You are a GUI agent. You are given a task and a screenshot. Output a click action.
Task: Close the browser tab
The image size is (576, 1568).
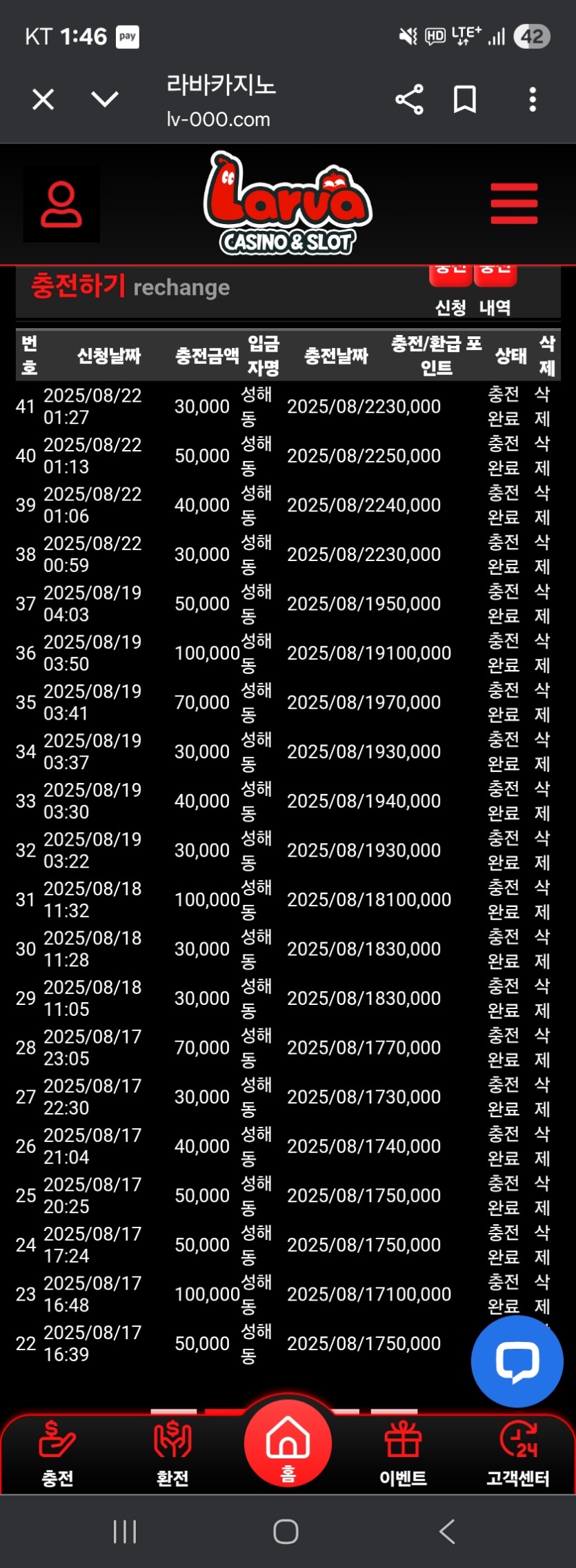43,100
